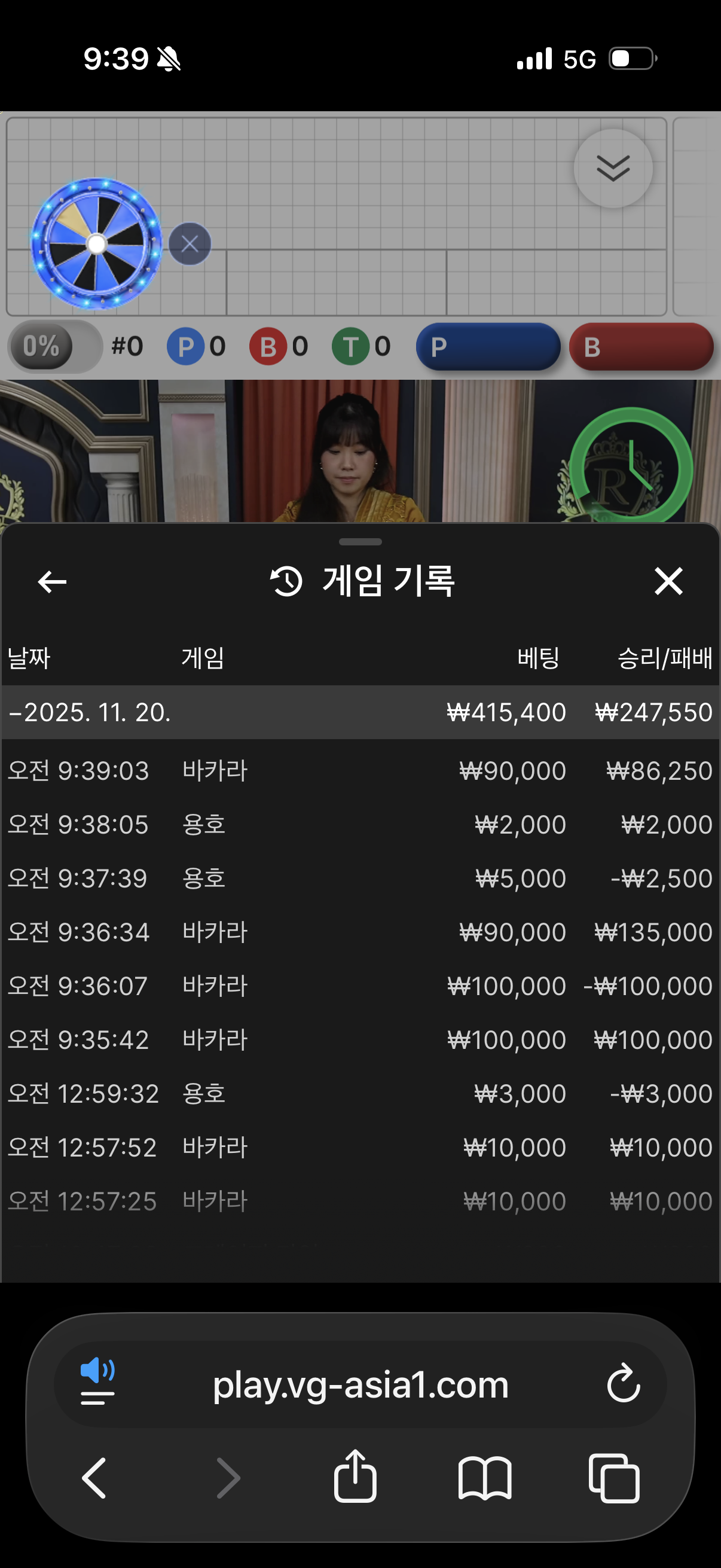Open the 오전 9:38:05 용호 record

(359, 824)
